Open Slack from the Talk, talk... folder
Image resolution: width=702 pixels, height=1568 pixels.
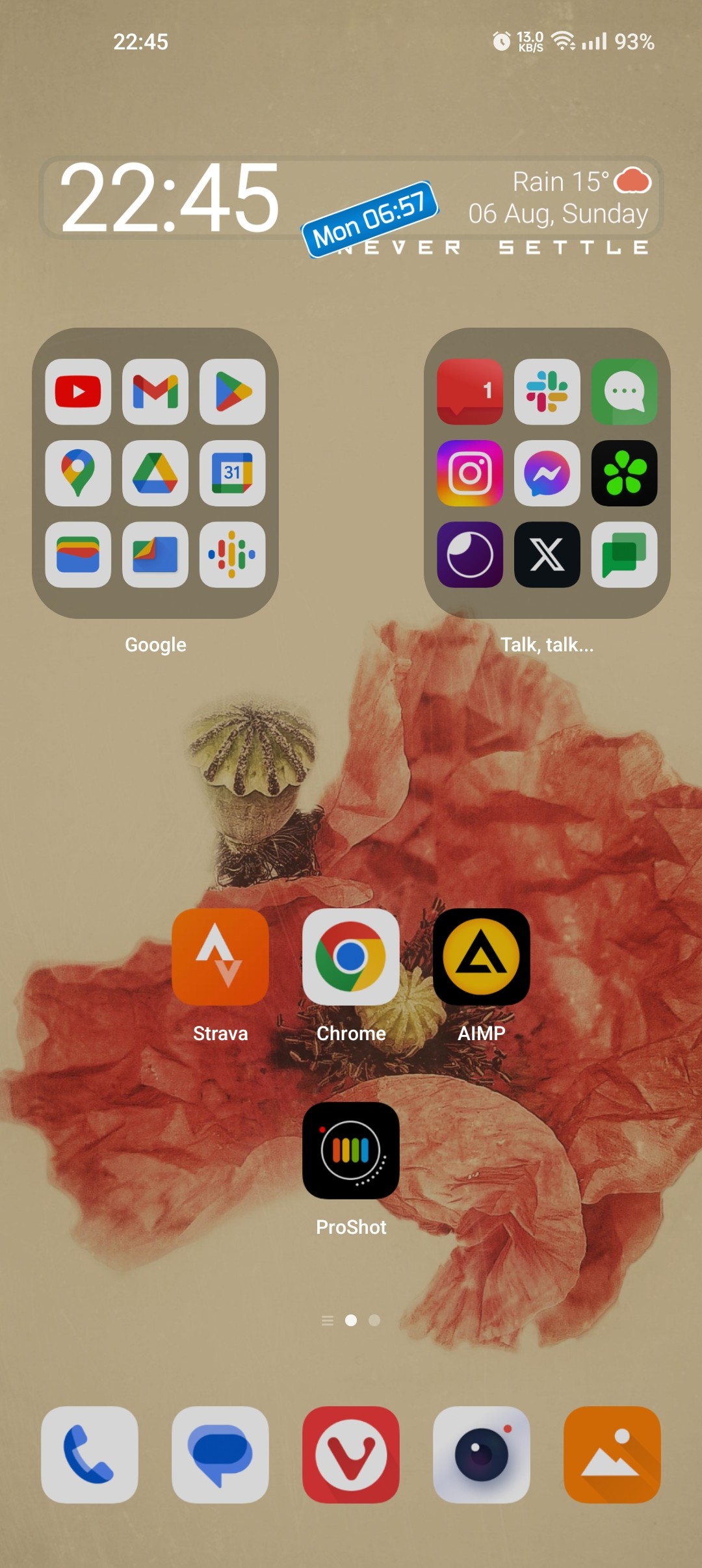(547, 393)
